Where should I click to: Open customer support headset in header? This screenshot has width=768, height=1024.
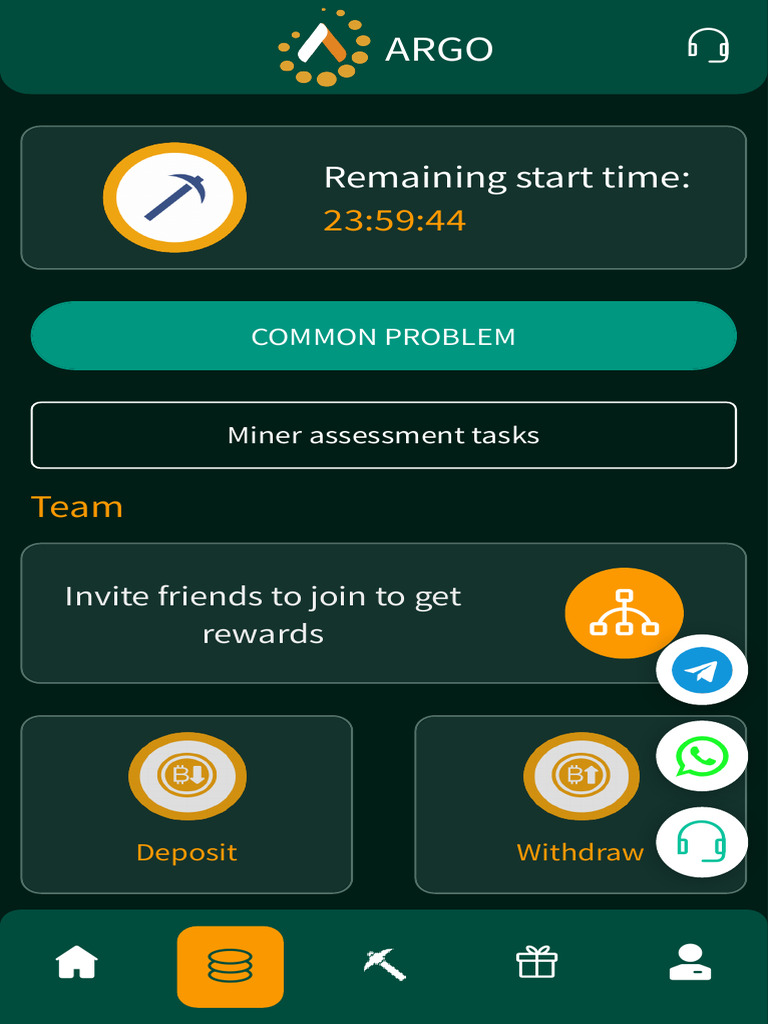click(x=708, y=46)
